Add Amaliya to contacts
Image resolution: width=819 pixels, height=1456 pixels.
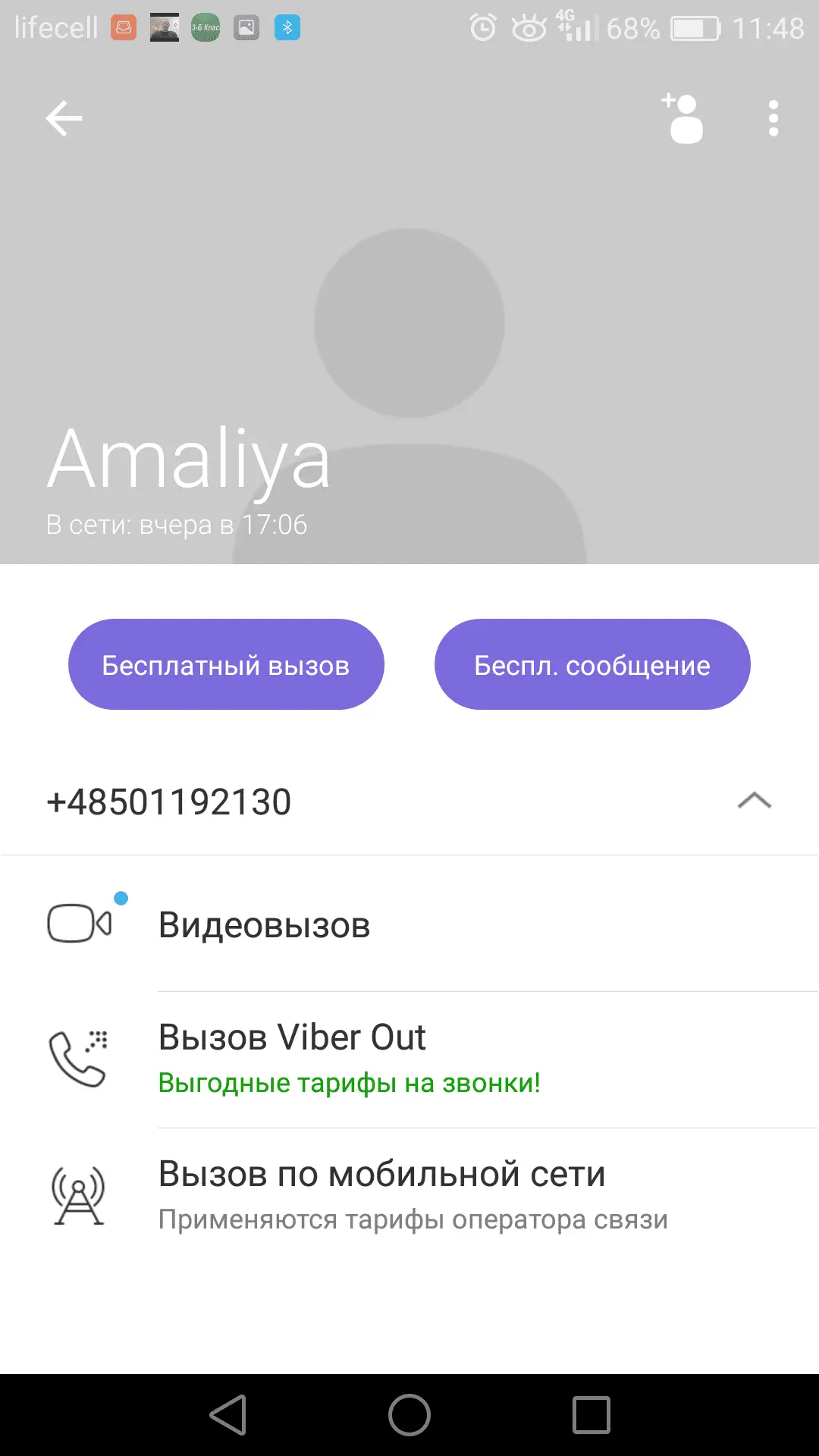pyautogui.click(x=683, y=119)
